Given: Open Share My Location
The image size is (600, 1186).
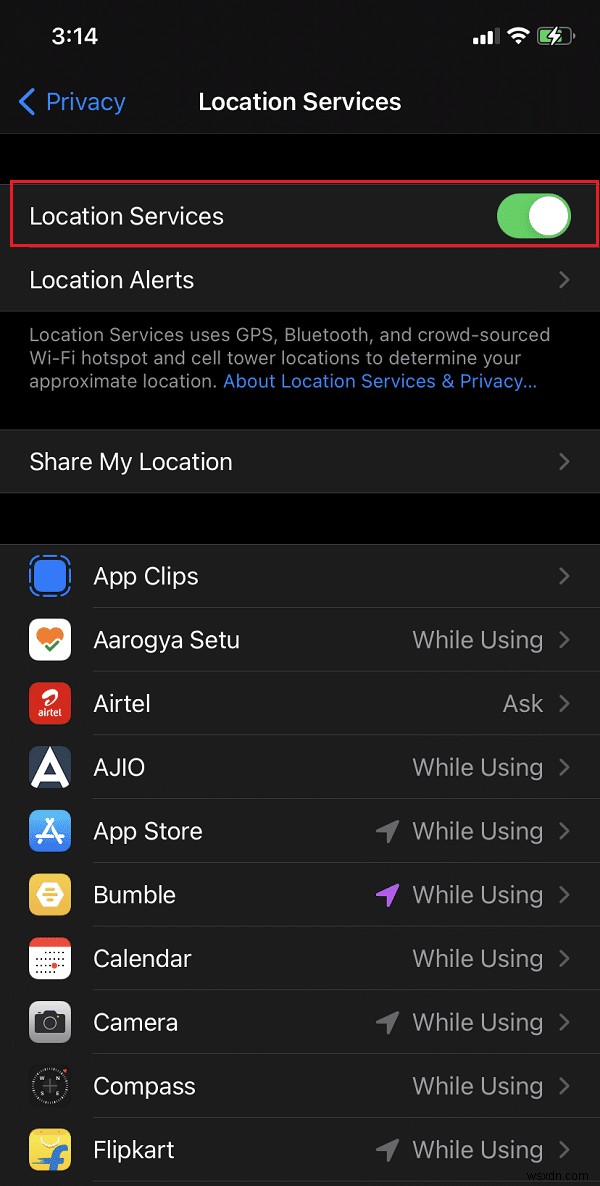Looking at the screenshot, I should 300,462.
